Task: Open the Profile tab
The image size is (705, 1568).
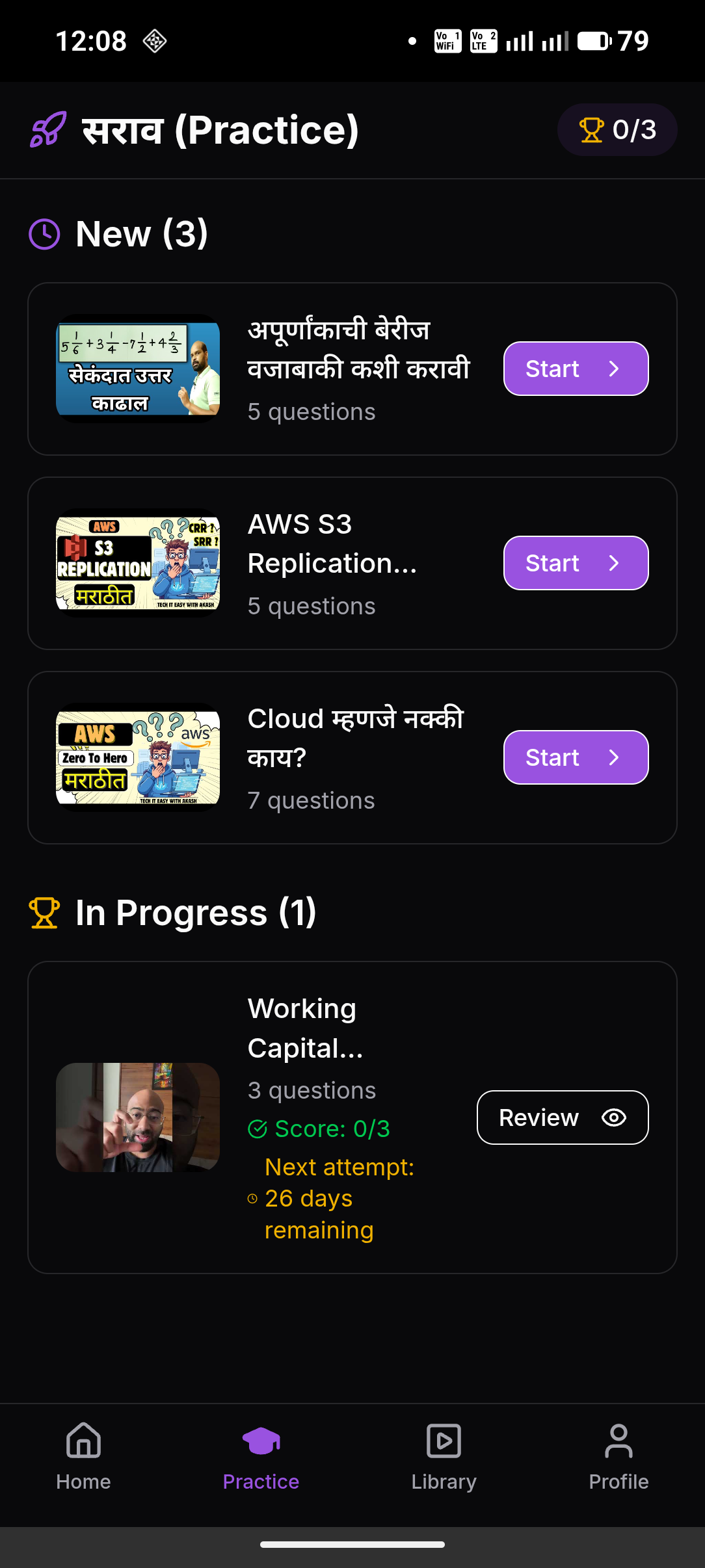Action: coord(619,1456)
